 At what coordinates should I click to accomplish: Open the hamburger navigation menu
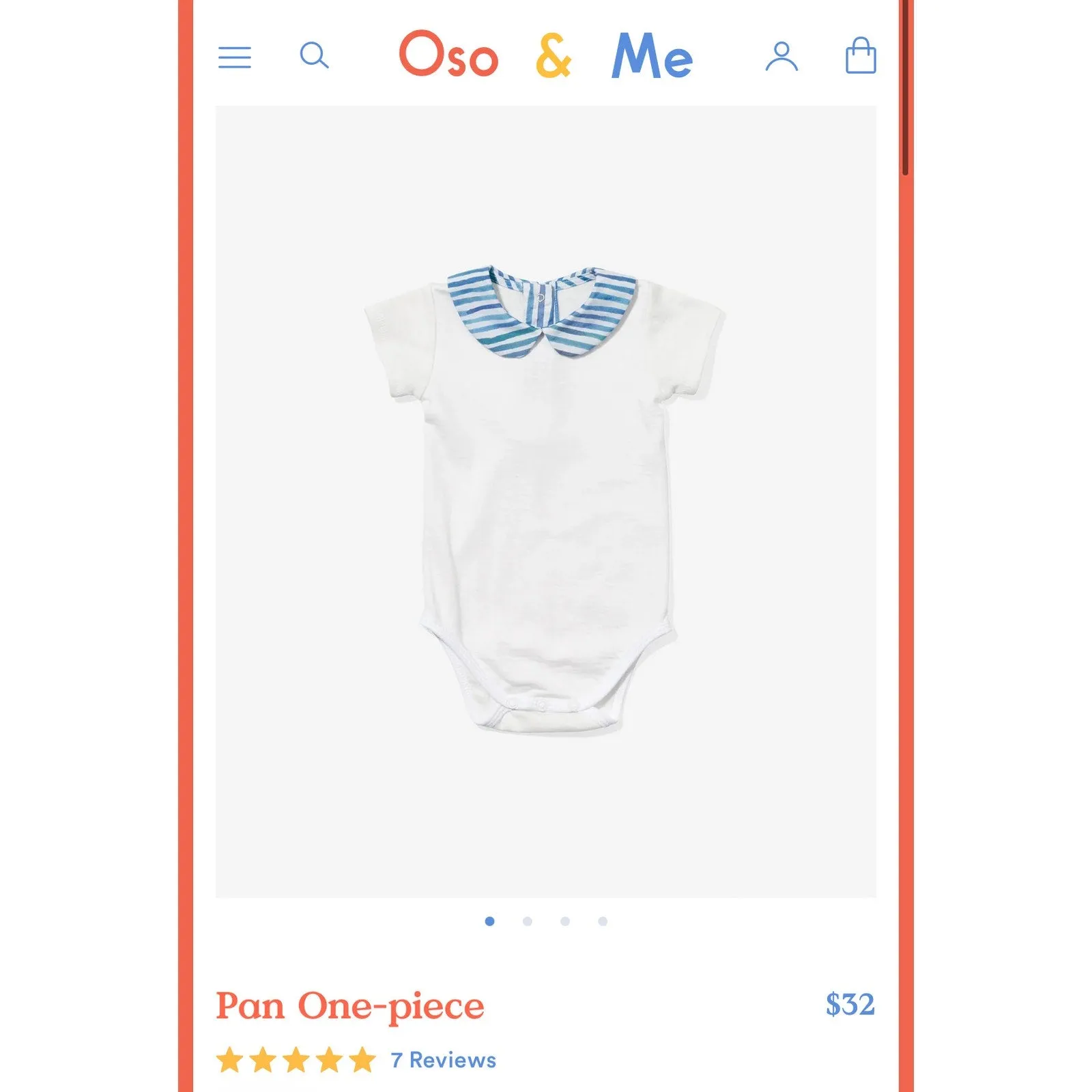(x=234, y=57)
